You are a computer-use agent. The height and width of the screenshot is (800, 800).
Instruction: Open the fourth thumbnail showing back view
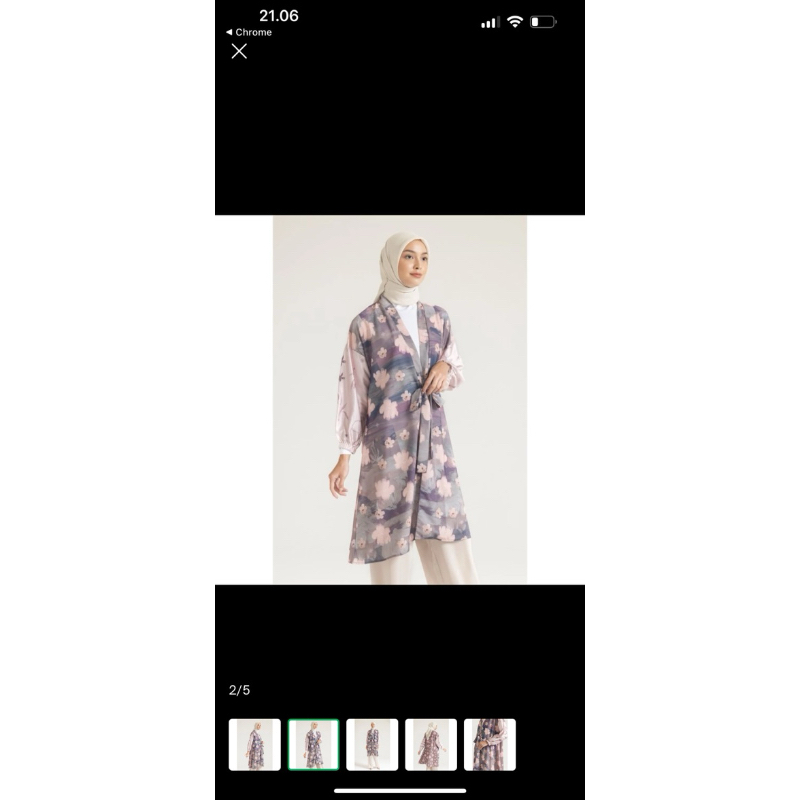click(x=431, y=744)
